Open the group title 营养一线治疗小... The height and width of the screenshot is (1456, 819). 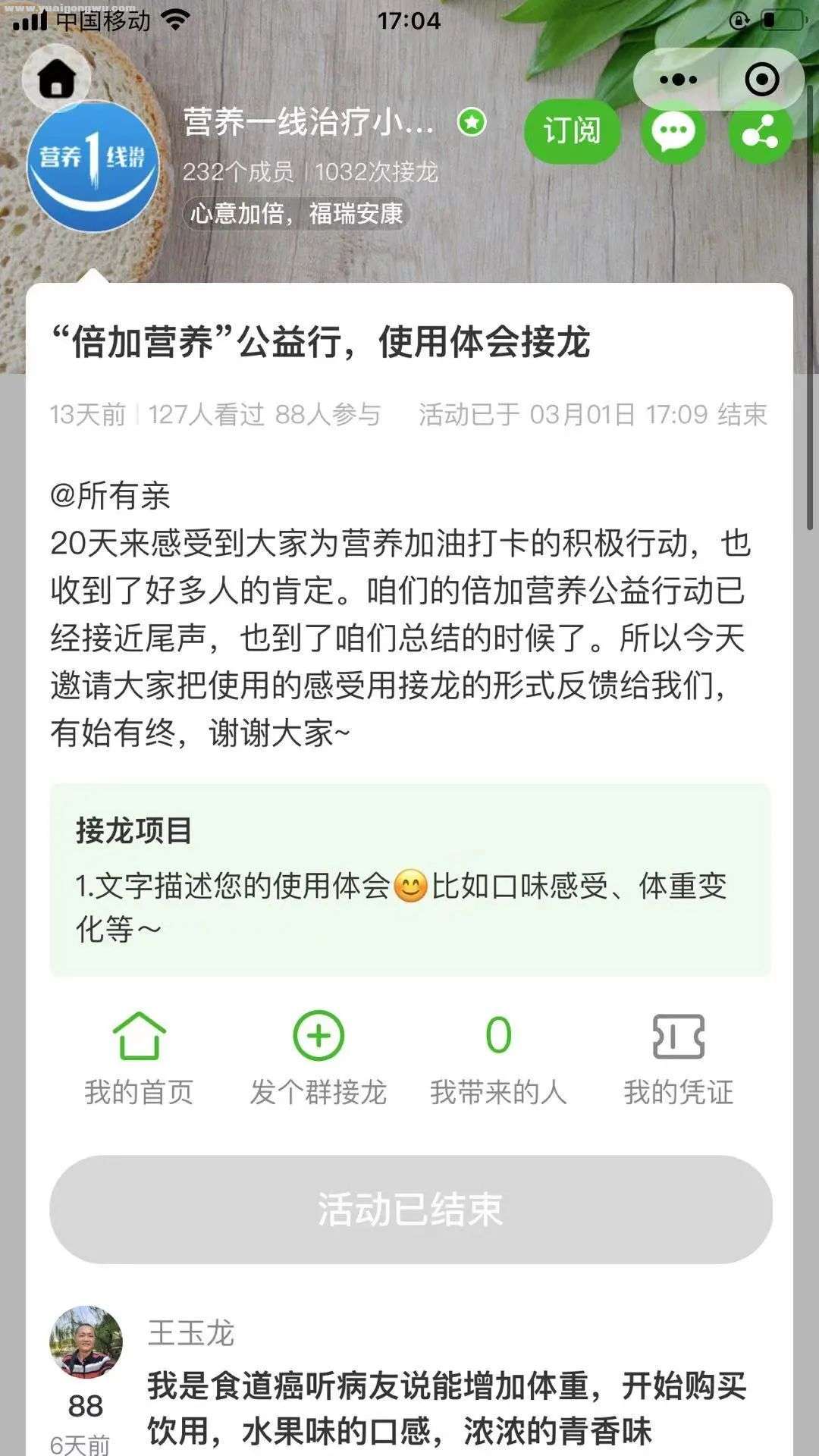tap(309, 122)
